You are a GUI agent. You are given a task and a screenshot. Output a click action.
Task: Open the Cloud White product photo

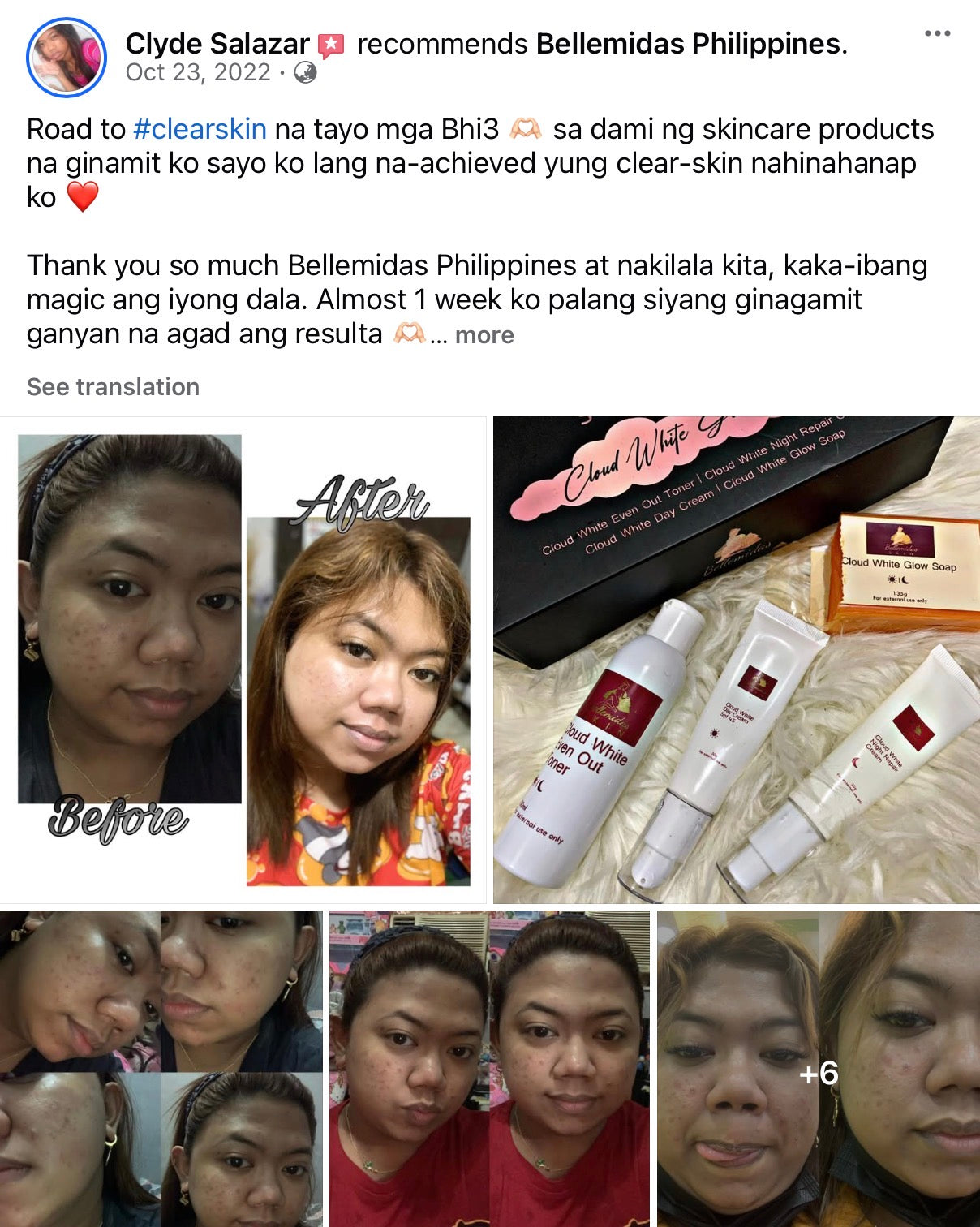point(736,660)
